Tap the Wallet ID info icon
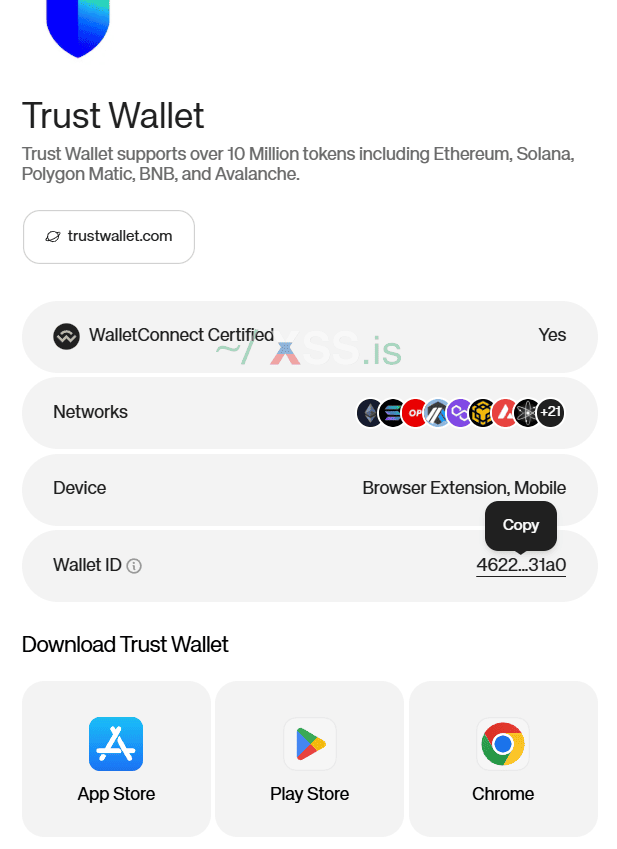This screenshot has height=849, width=617. 134,566
